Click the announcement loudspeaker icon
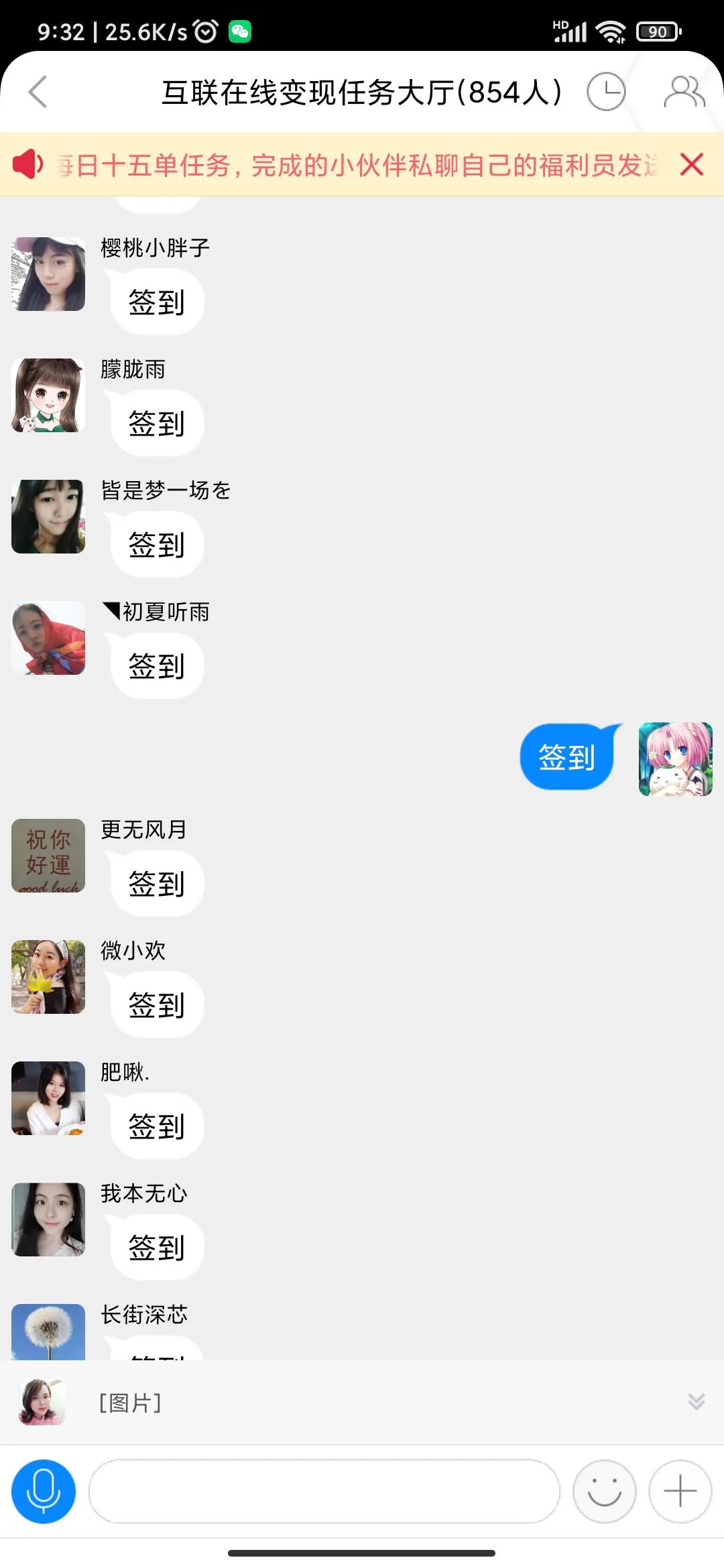Viewport: 724px width, 1568px height. click(x=28, y=164)
